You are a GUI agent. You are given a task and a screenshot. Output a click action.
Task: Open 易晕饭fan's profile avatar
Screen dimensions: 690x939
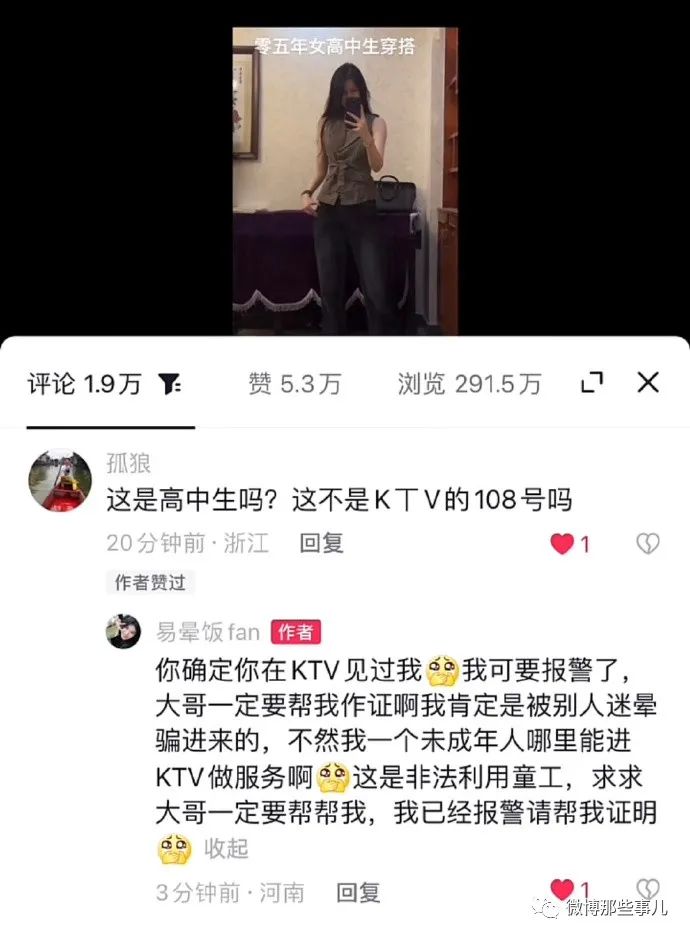(x=124, y=632)
